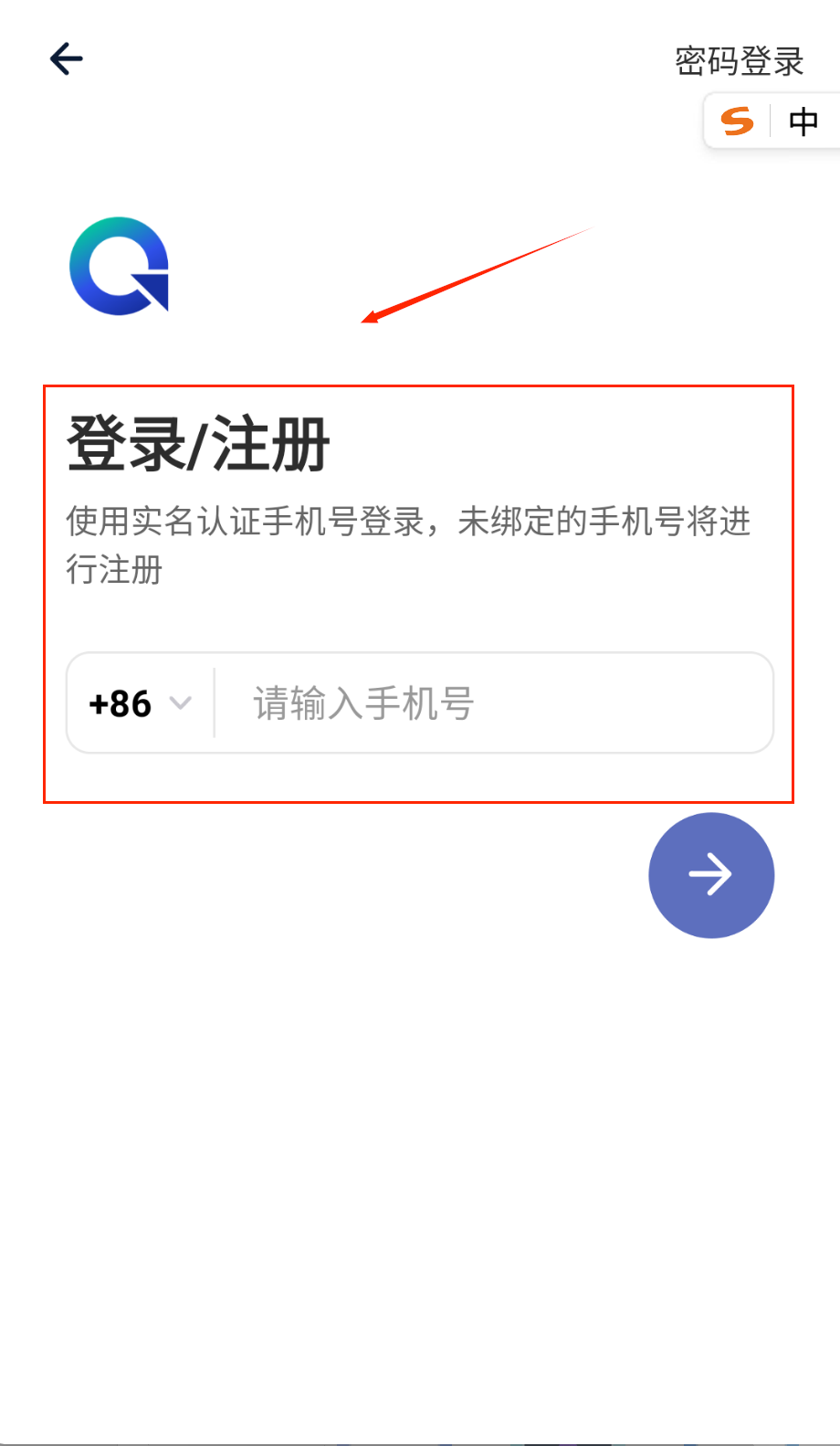Switch to 密码登录 password login
Viewport: 840px width, 1446px height.
[x=739, y=61]
